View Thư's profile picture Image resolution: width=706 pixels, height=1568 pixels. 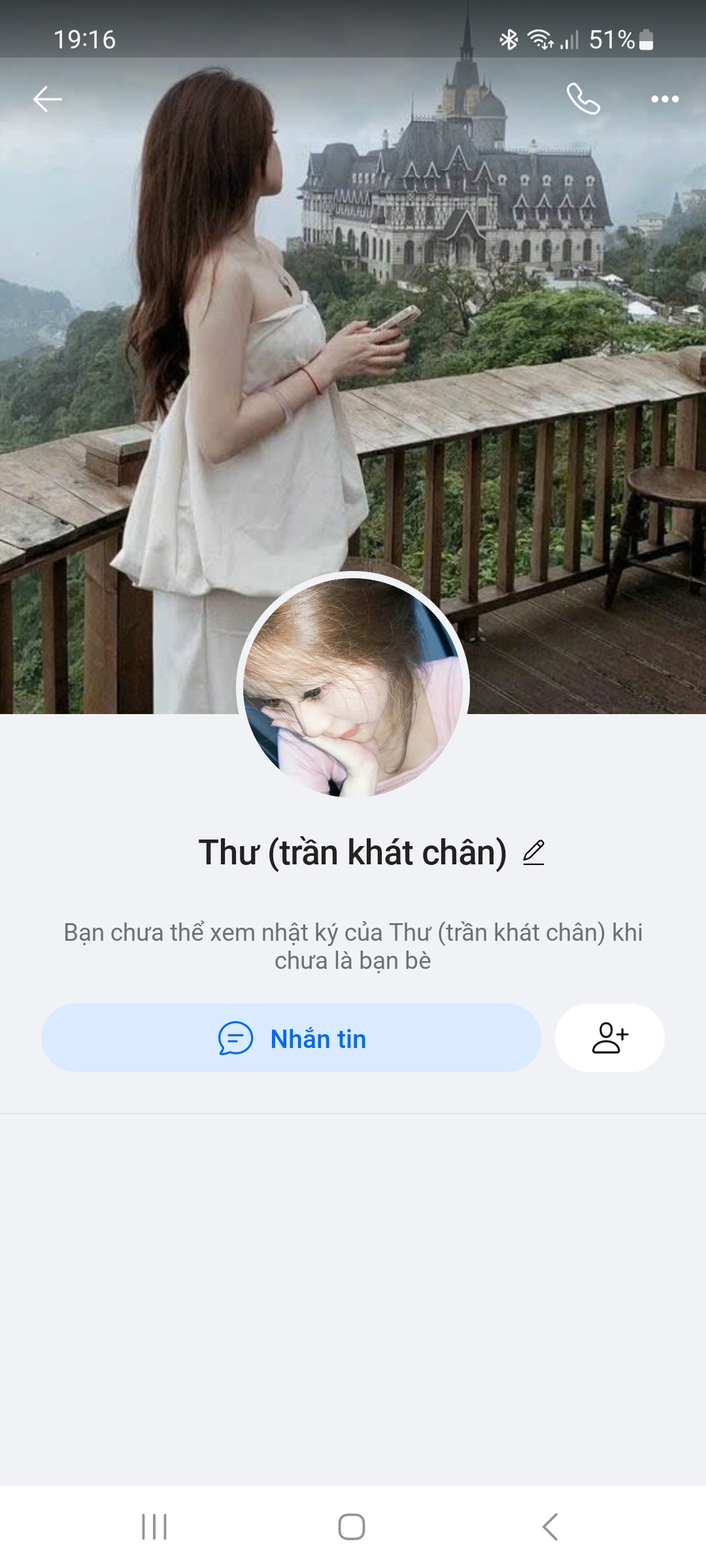point(353,687)
